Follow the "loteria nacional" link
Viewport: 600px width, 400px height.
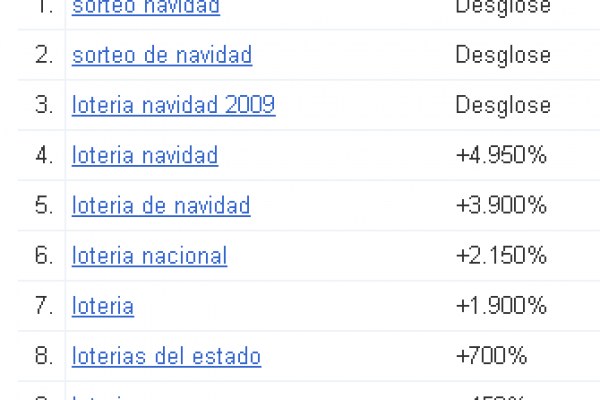pyautogui.click(x=149, y=255)
